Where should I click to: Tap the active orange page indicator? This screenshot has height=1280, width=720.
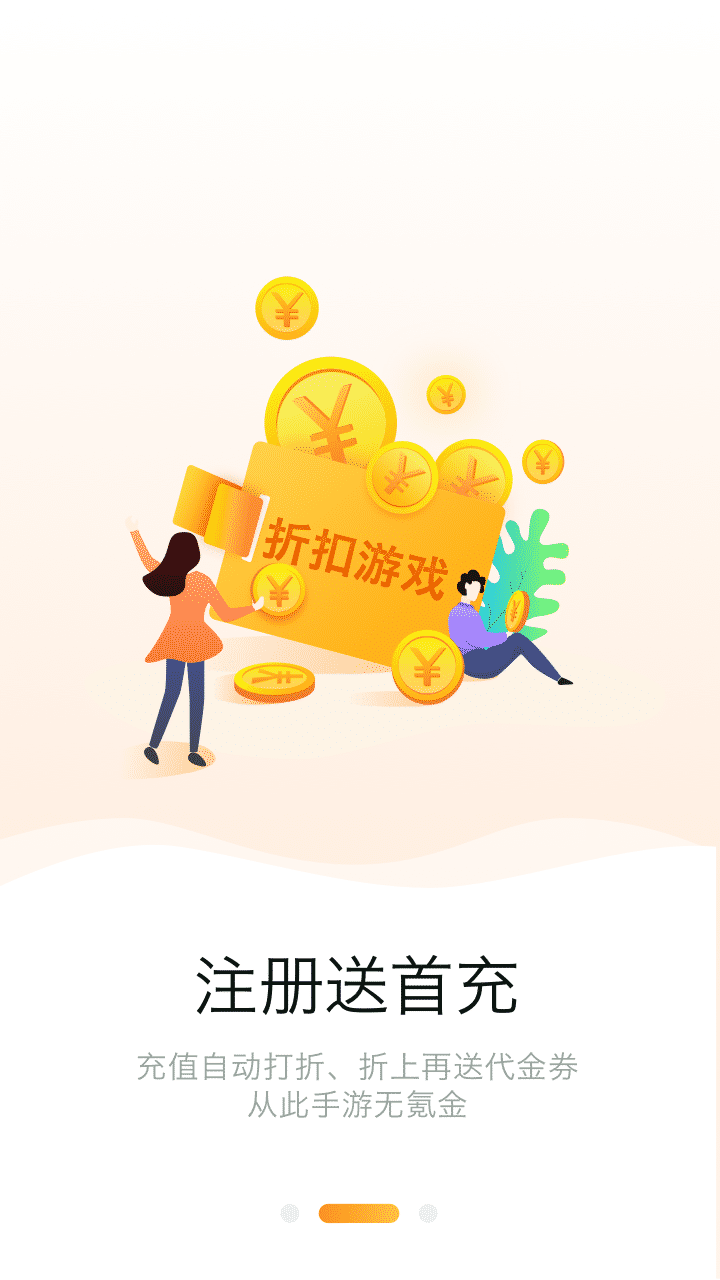click(x=359, y=1213)
